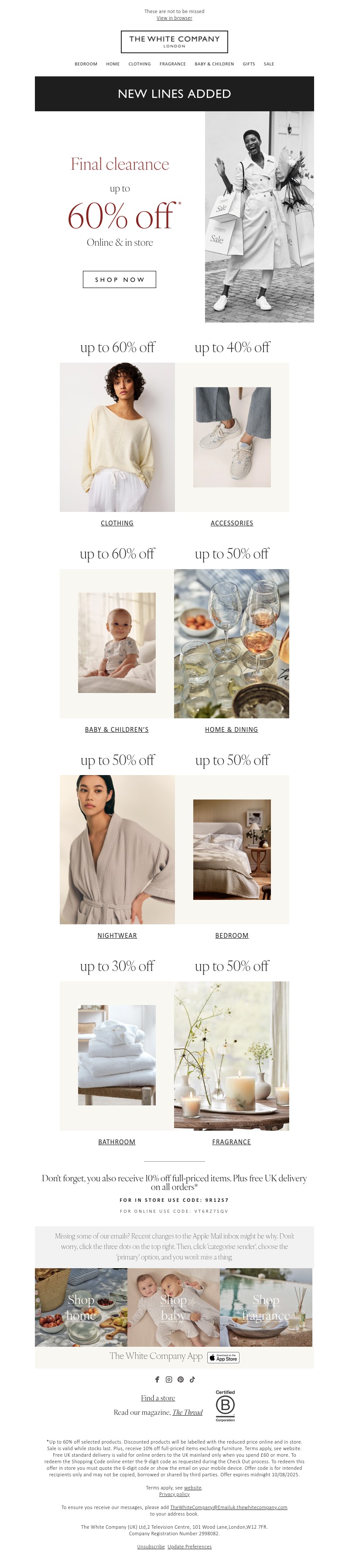Open the View in browser link
The image size is (349, 1568).
(x=174, y=18)
